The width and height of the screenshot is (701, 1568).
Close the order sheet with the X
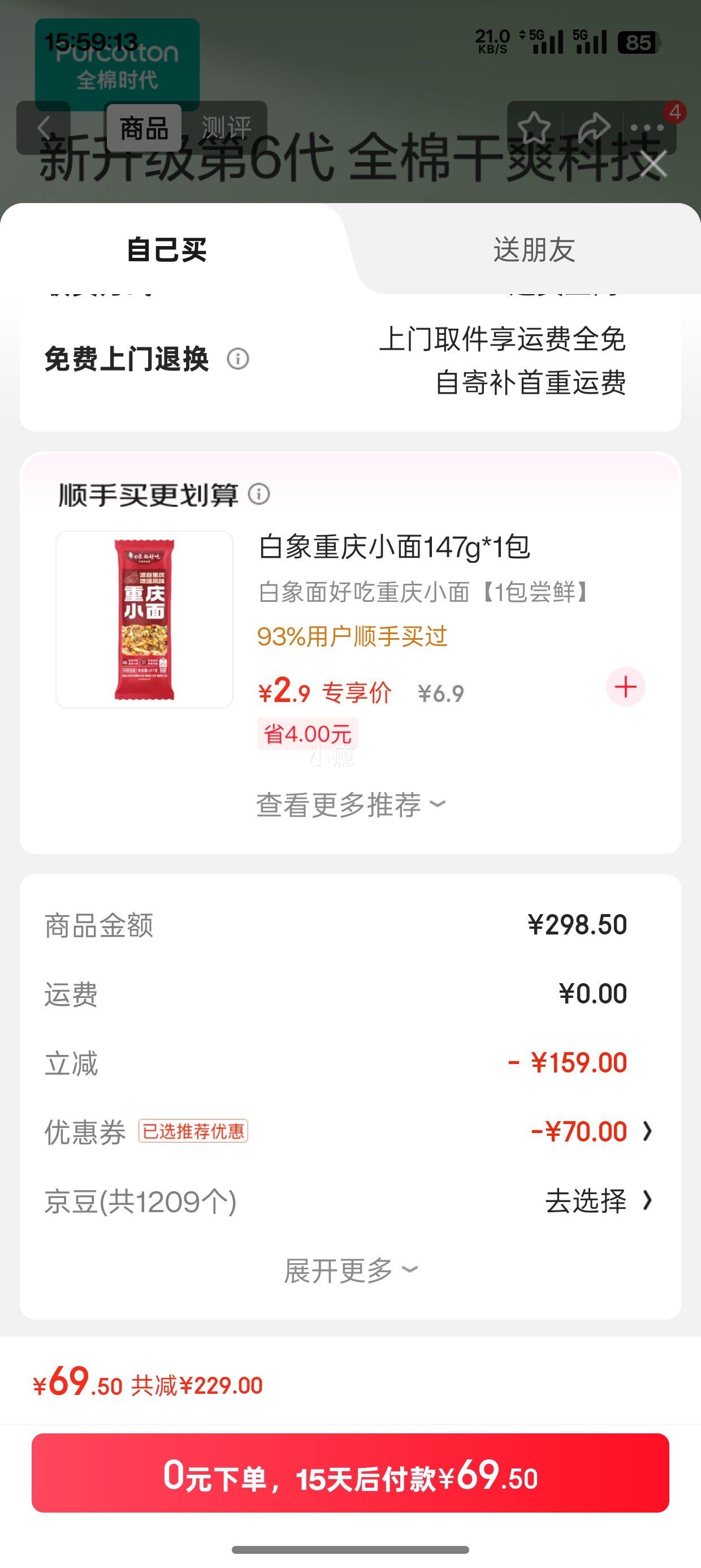tap(653, 165)
